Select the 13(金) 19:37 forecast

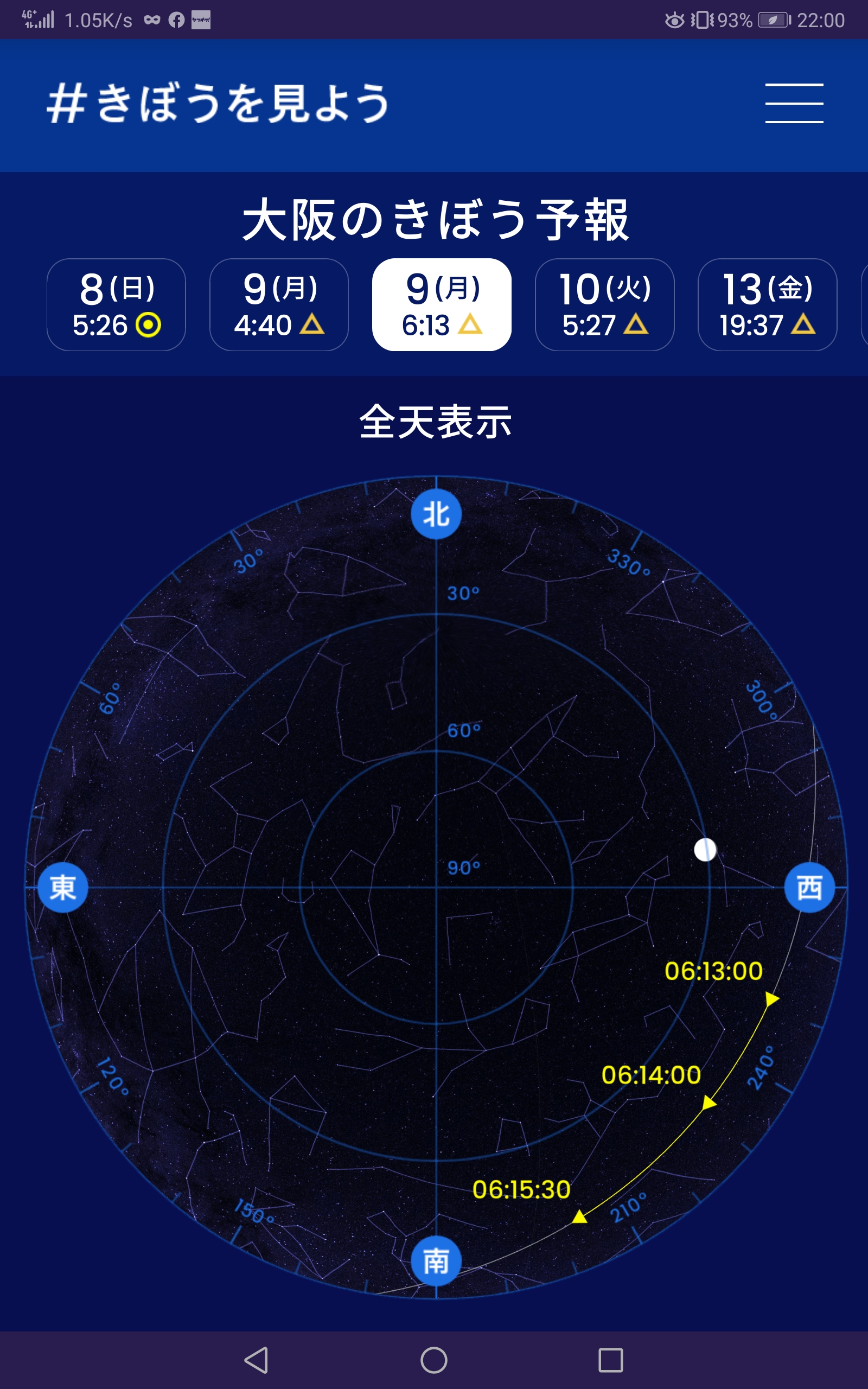pos(768,305)
